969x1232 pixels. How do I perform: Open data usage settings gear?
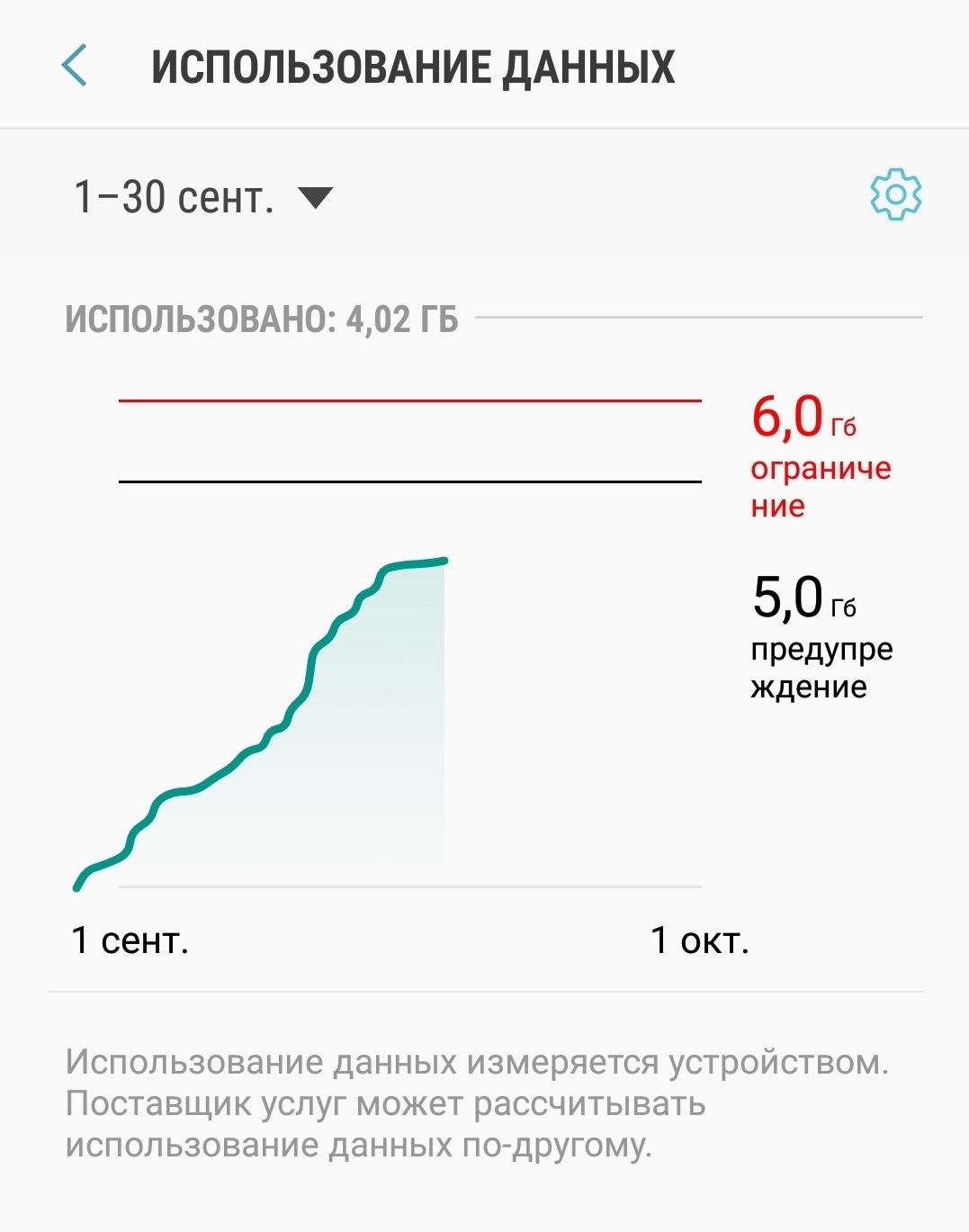[x=895, y=194]
